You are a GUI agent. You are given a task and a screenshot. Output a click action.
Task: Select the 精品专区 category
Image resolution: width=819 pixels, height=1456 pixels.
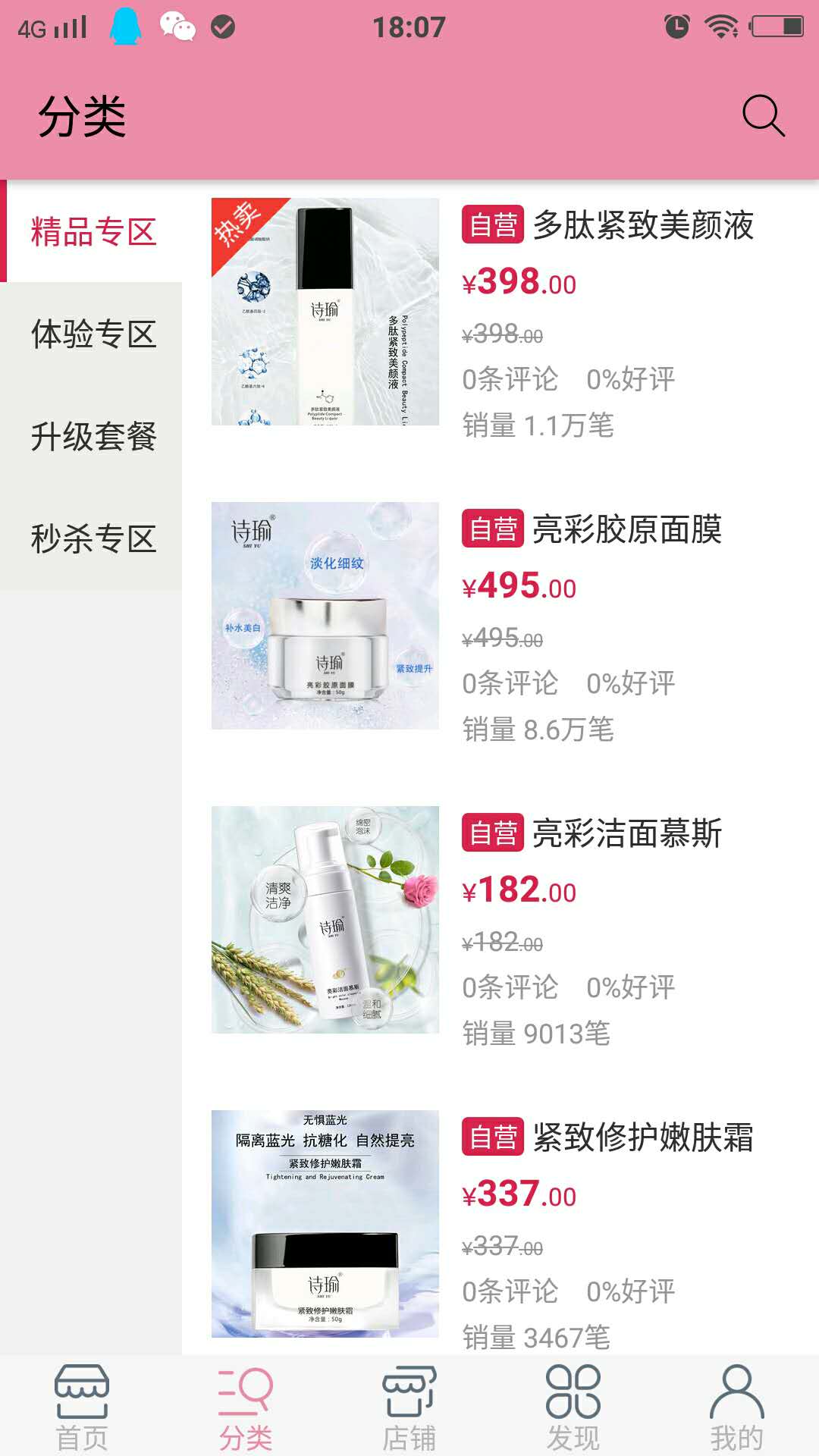[93, 231]
